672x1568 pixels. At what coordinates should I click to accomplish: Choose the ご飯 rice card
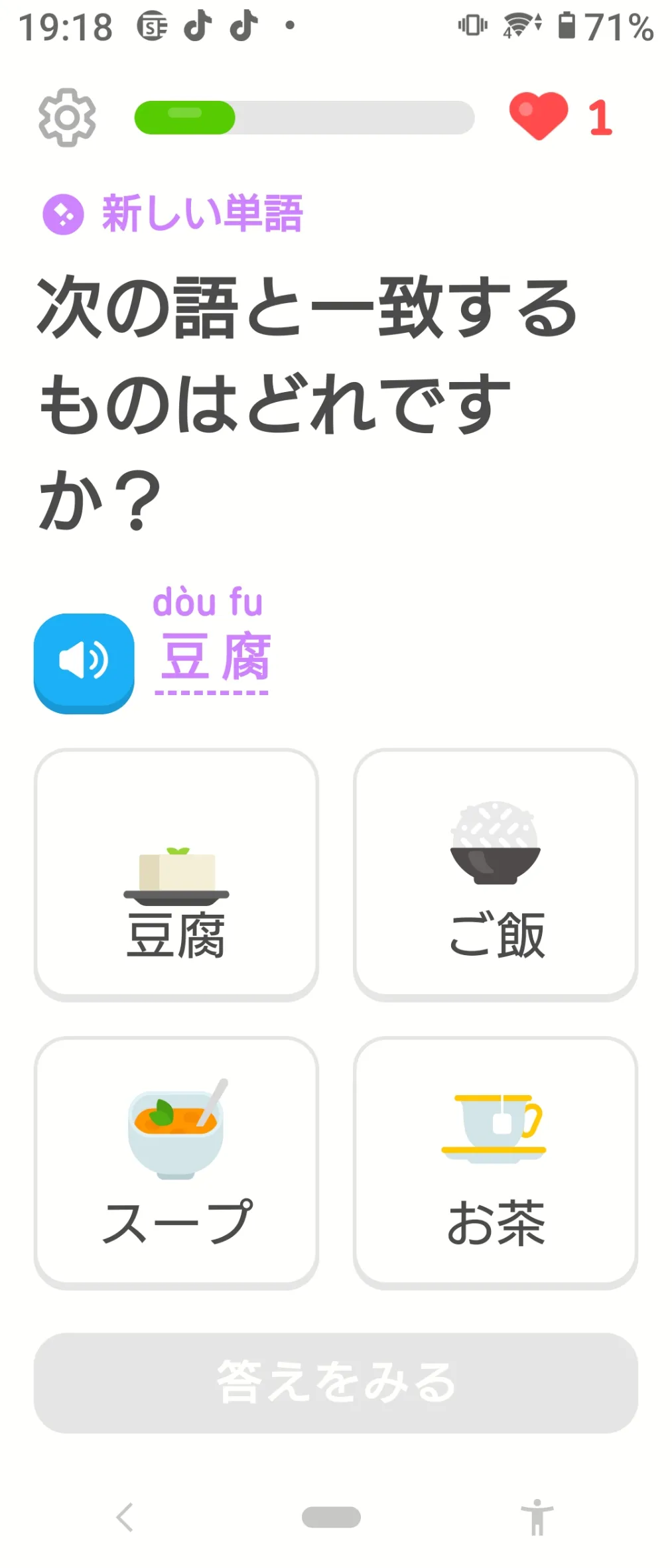[496, 874]
